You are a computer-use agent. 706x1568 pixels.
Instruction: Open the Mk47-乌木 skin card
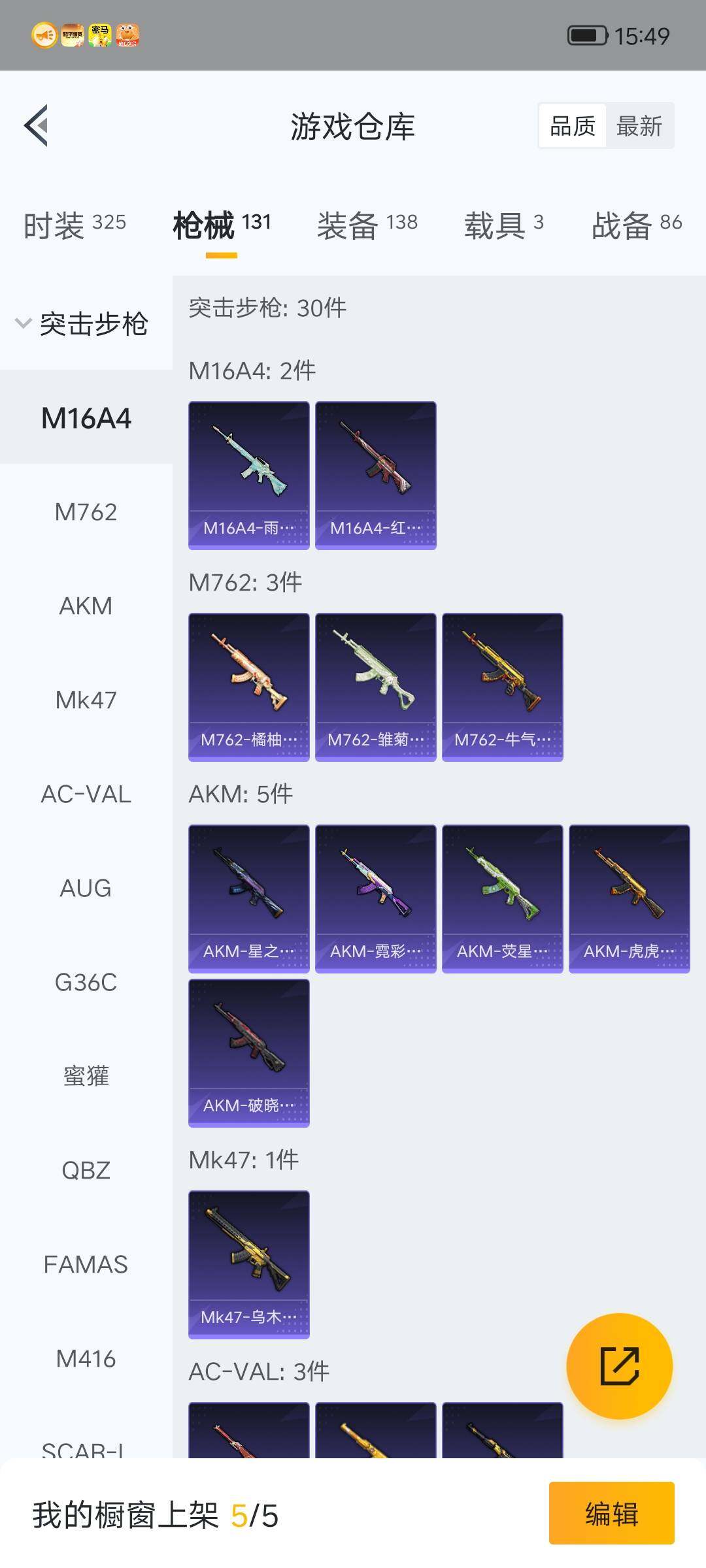coord(248,1264)
